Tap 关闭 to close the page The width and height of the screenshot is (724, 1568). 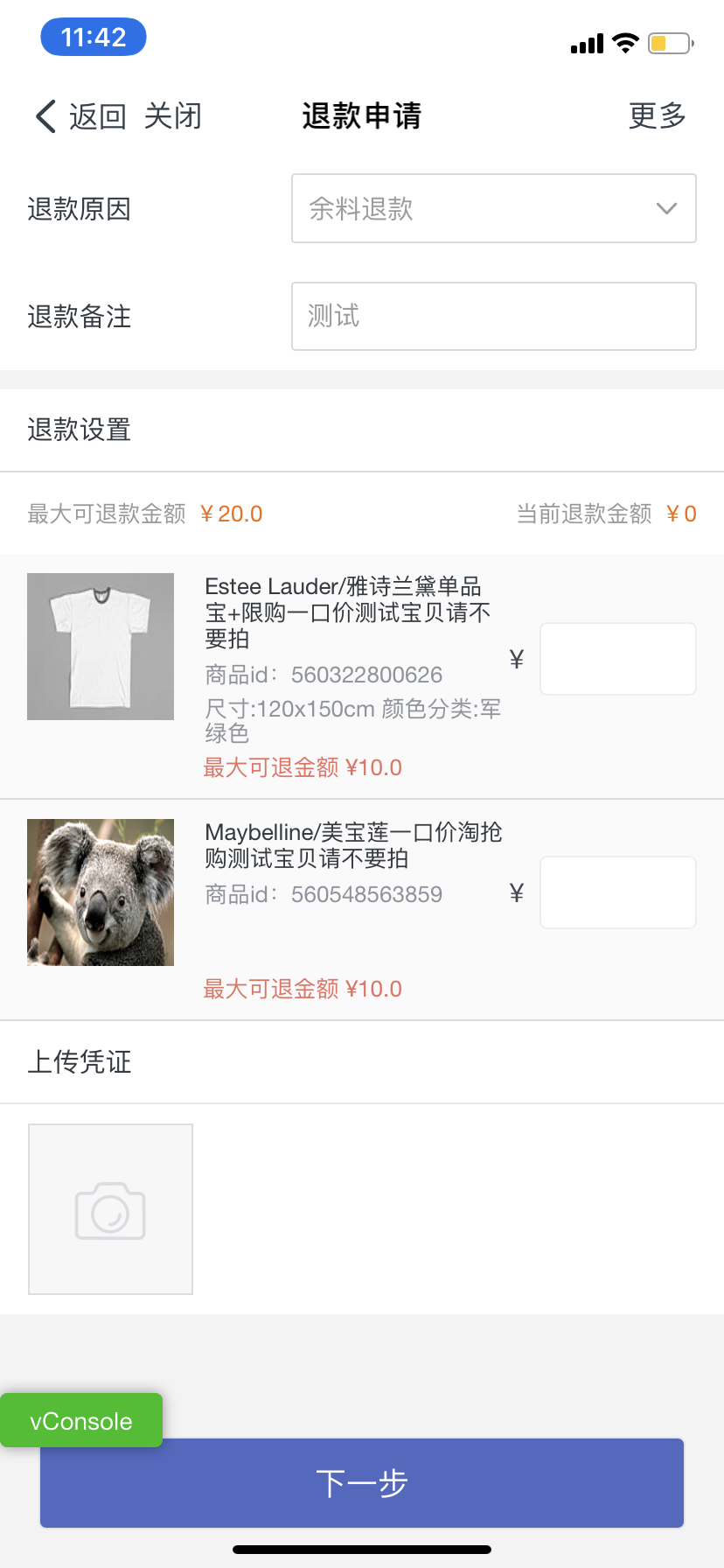point(173,115)
